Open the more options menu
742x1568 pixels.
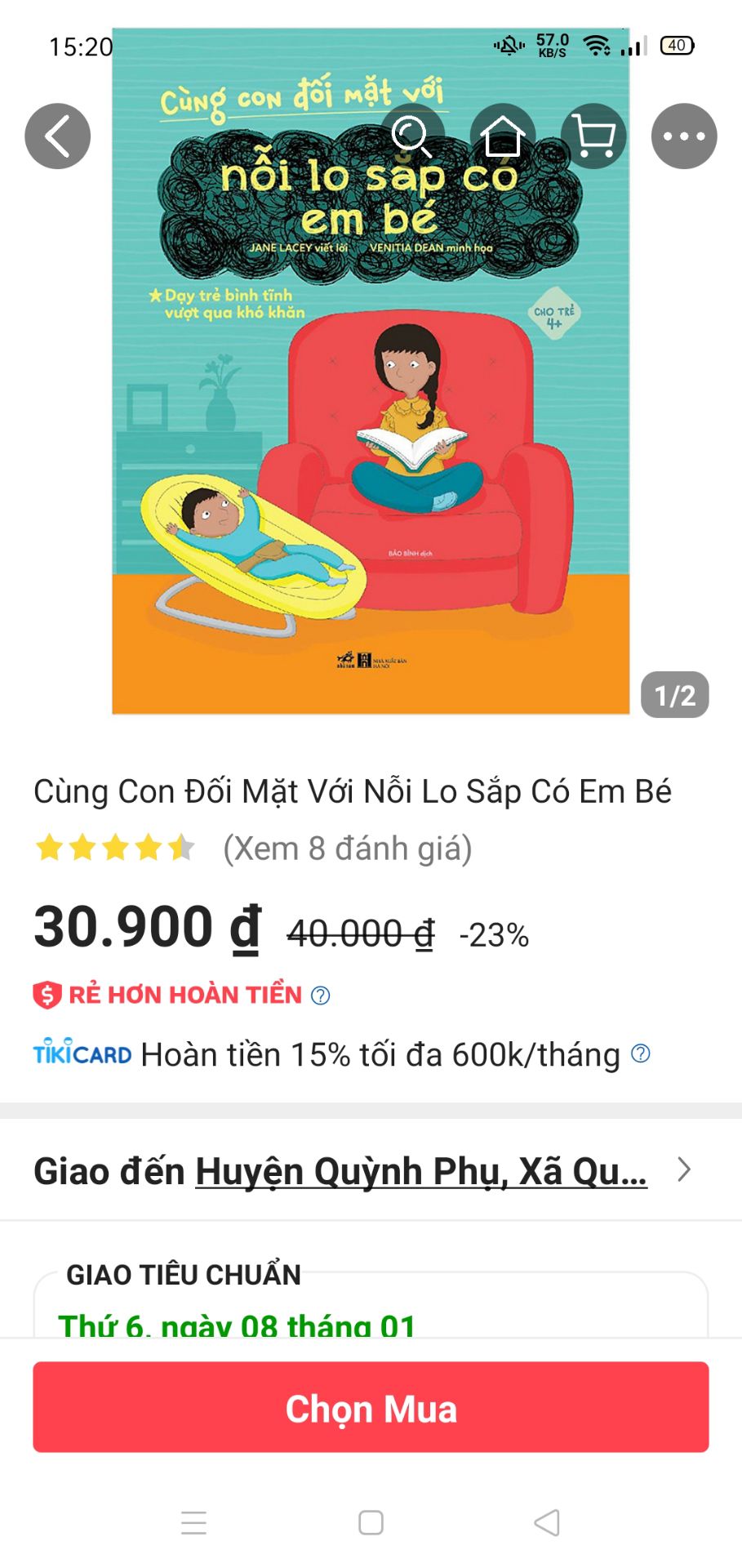(685, 136)
